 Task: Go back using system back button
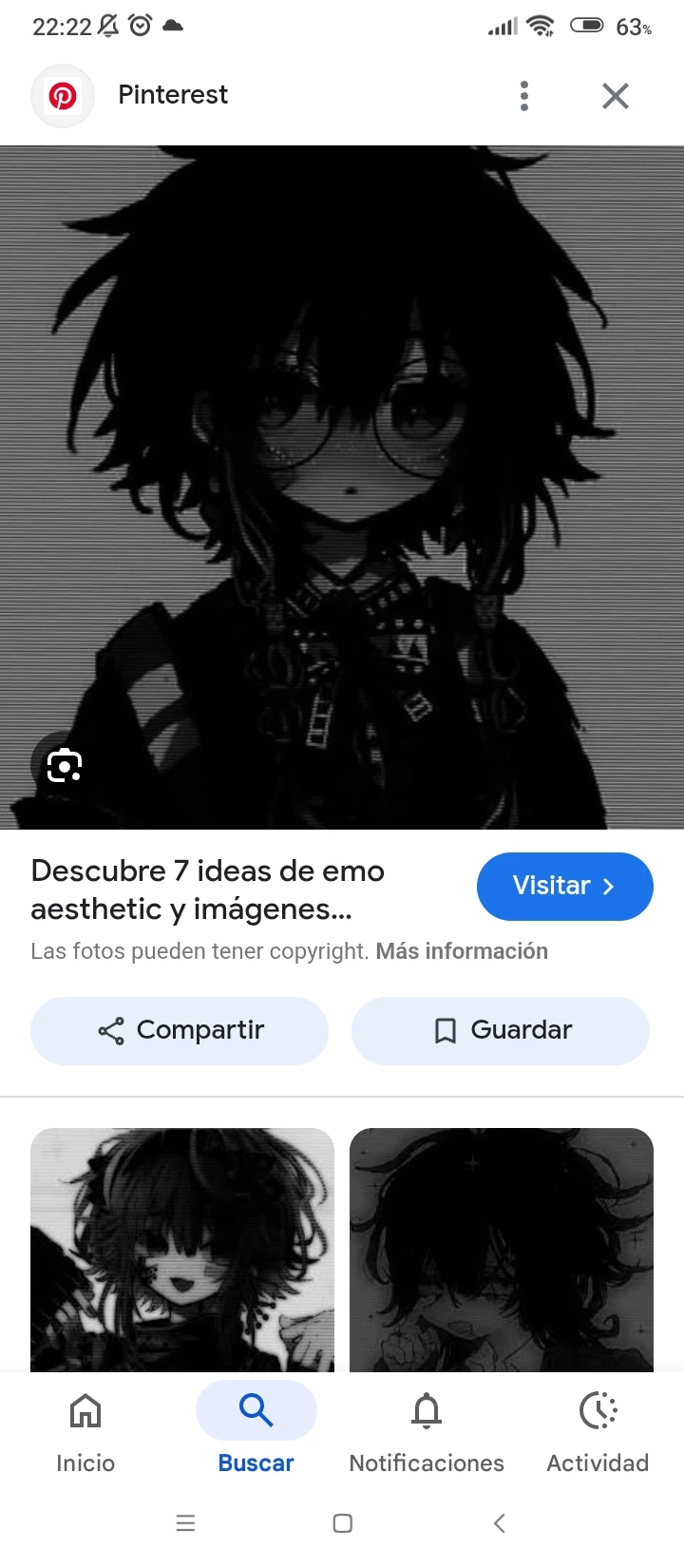click(x=500, y=1523)
